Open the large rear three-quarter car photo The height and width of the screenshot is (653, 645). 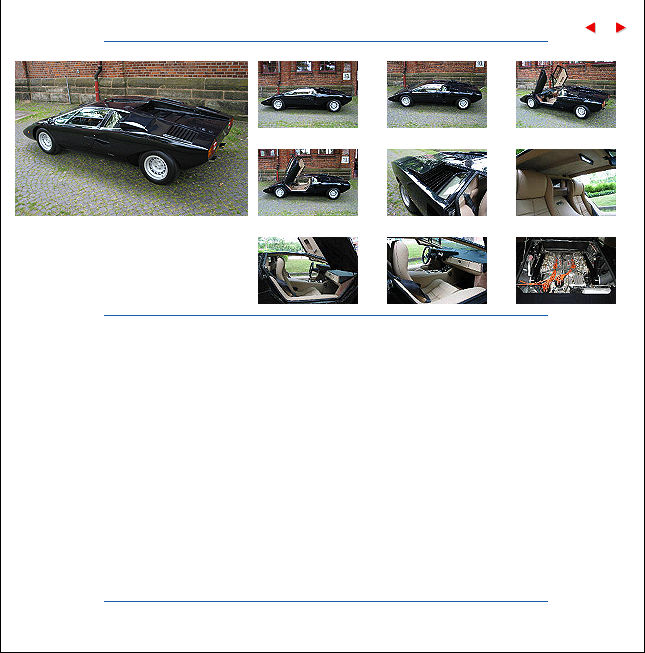(x=131, y=138)
